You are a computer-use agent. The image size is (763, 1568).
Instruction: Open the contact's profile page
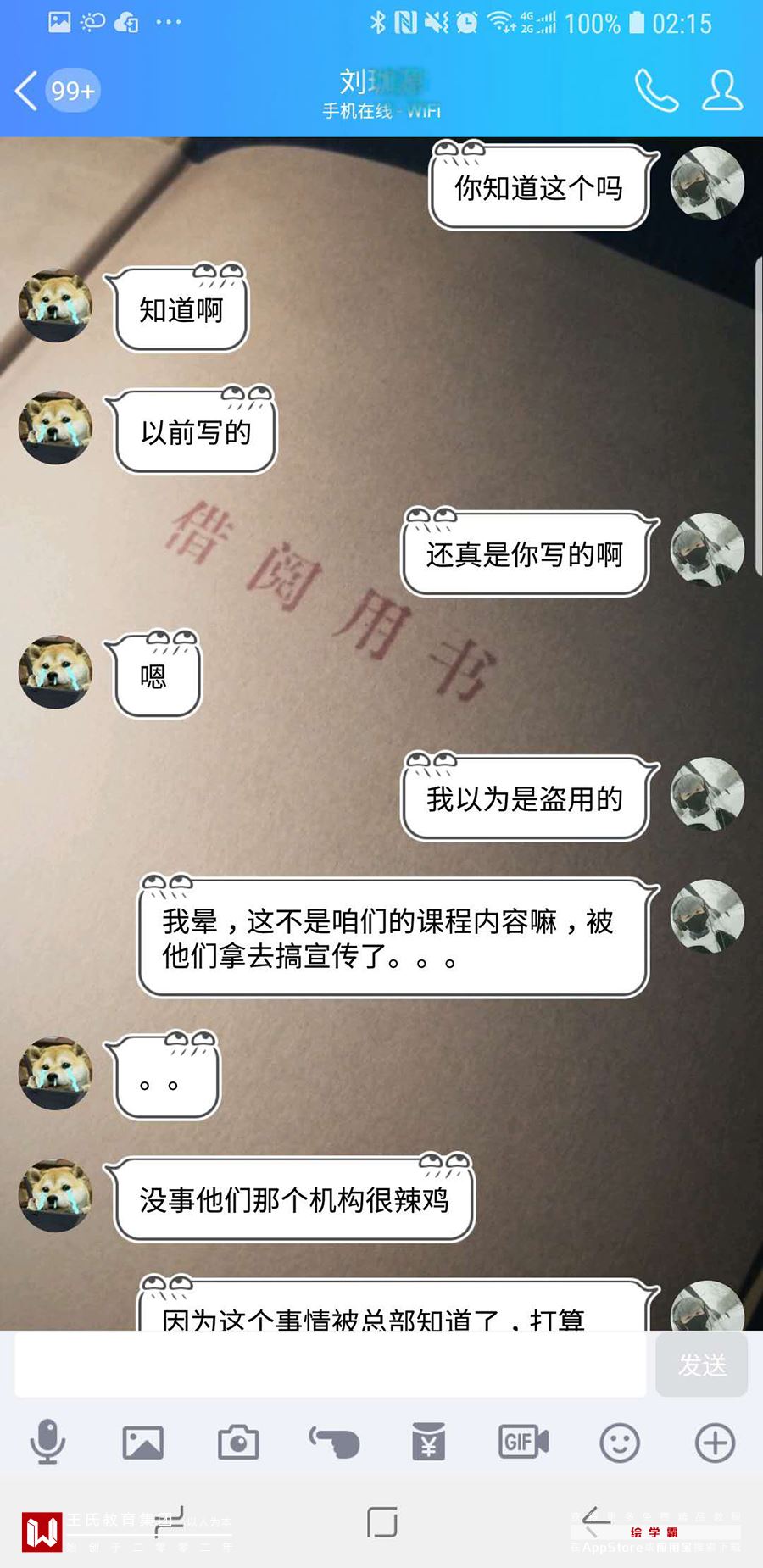click(722, 91)
